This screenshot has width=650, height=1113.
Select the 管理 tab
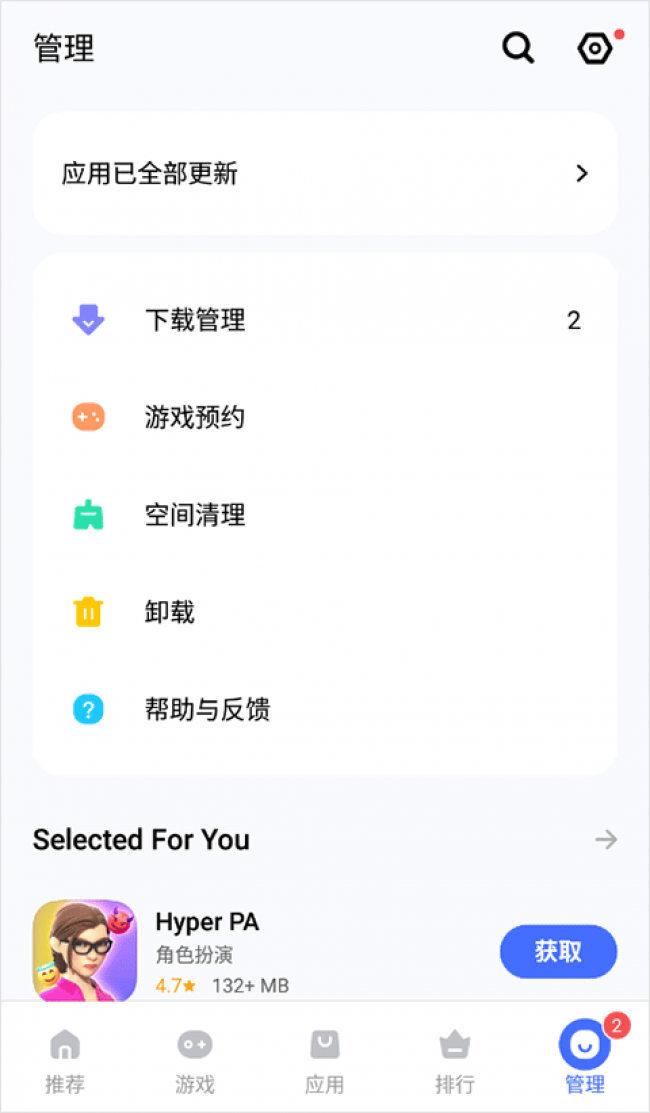pyautogui.click(x=585, y=1061)
